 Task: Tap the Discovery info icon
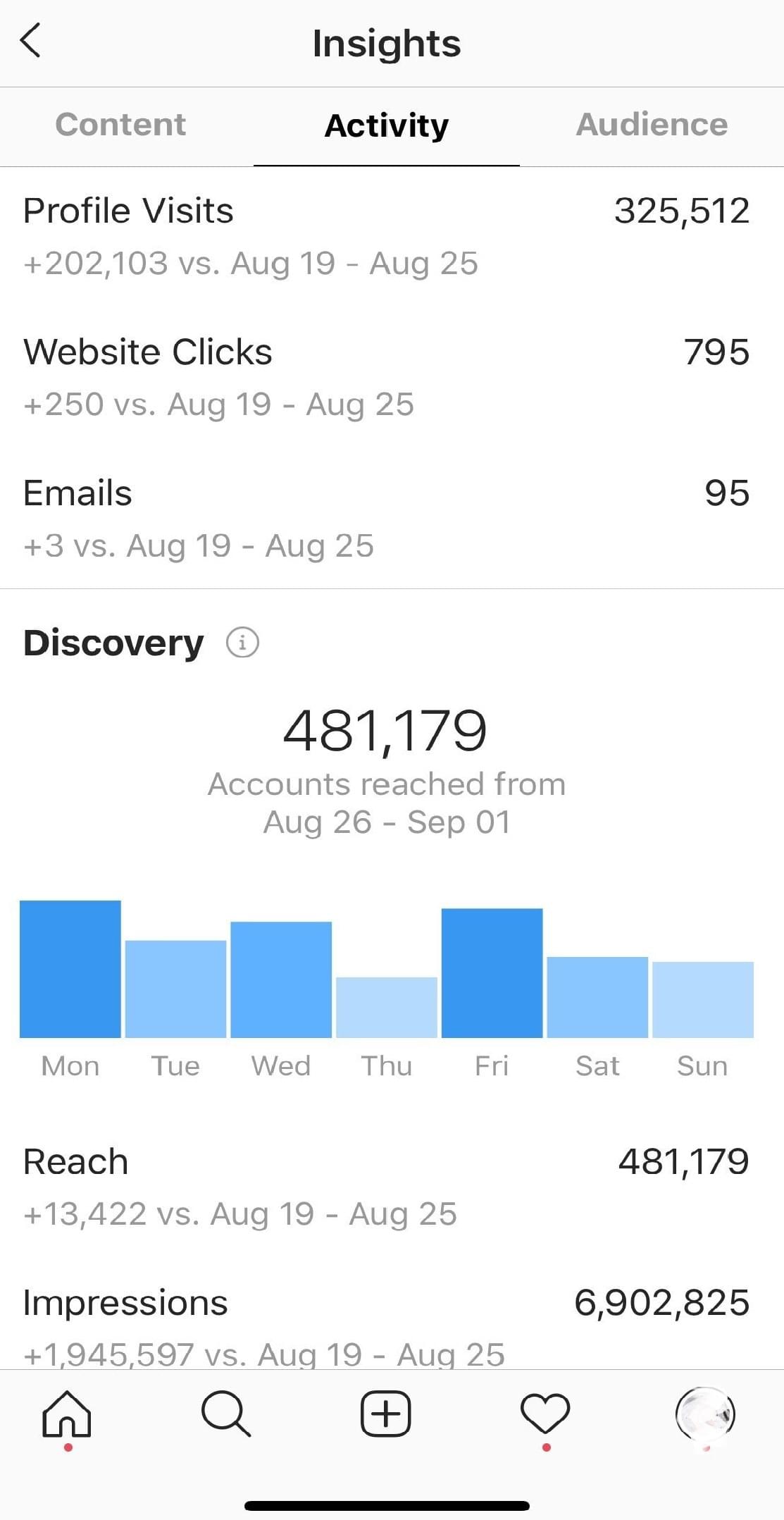(242, 643)
